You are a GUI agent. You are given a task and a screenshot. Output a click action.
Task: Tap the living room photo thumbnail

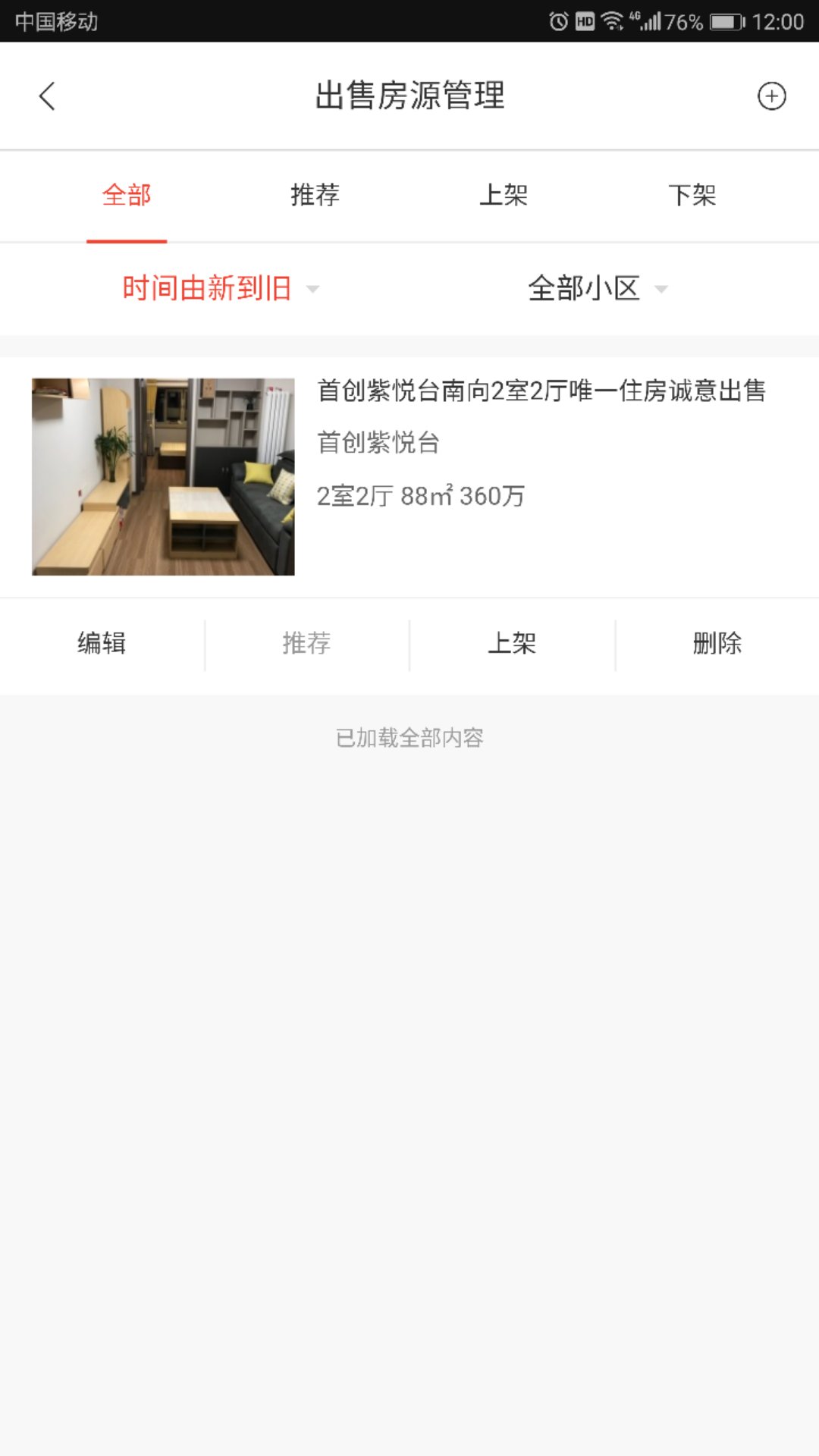pyautogui.click(x=162, y=476)
